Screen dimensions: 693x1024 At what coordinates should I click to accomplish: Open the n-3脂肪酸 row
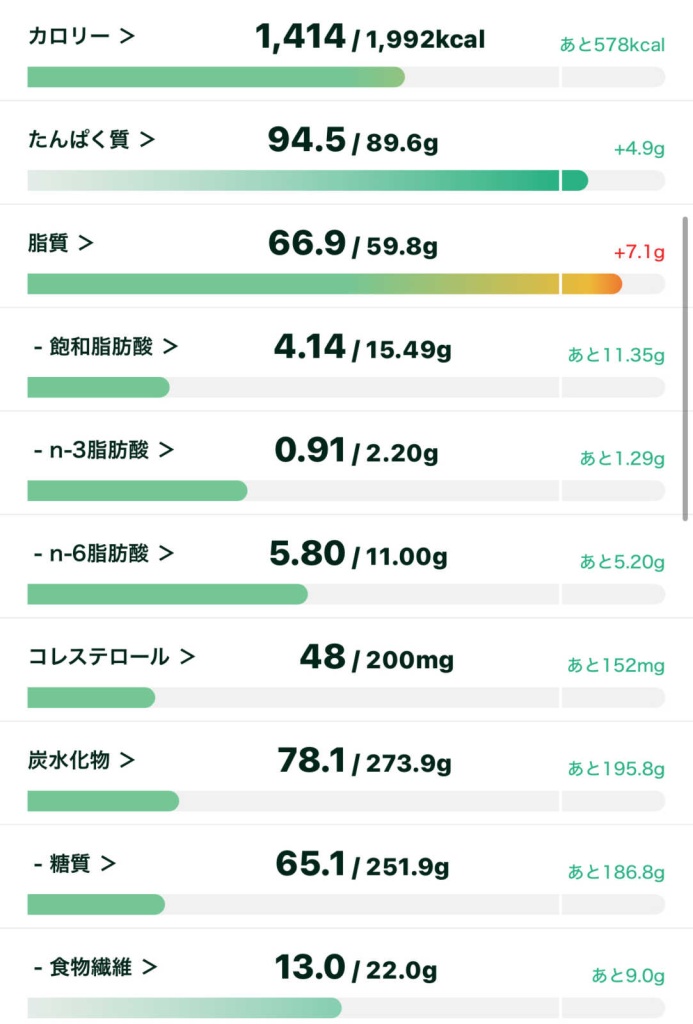(x=103, y=450)
